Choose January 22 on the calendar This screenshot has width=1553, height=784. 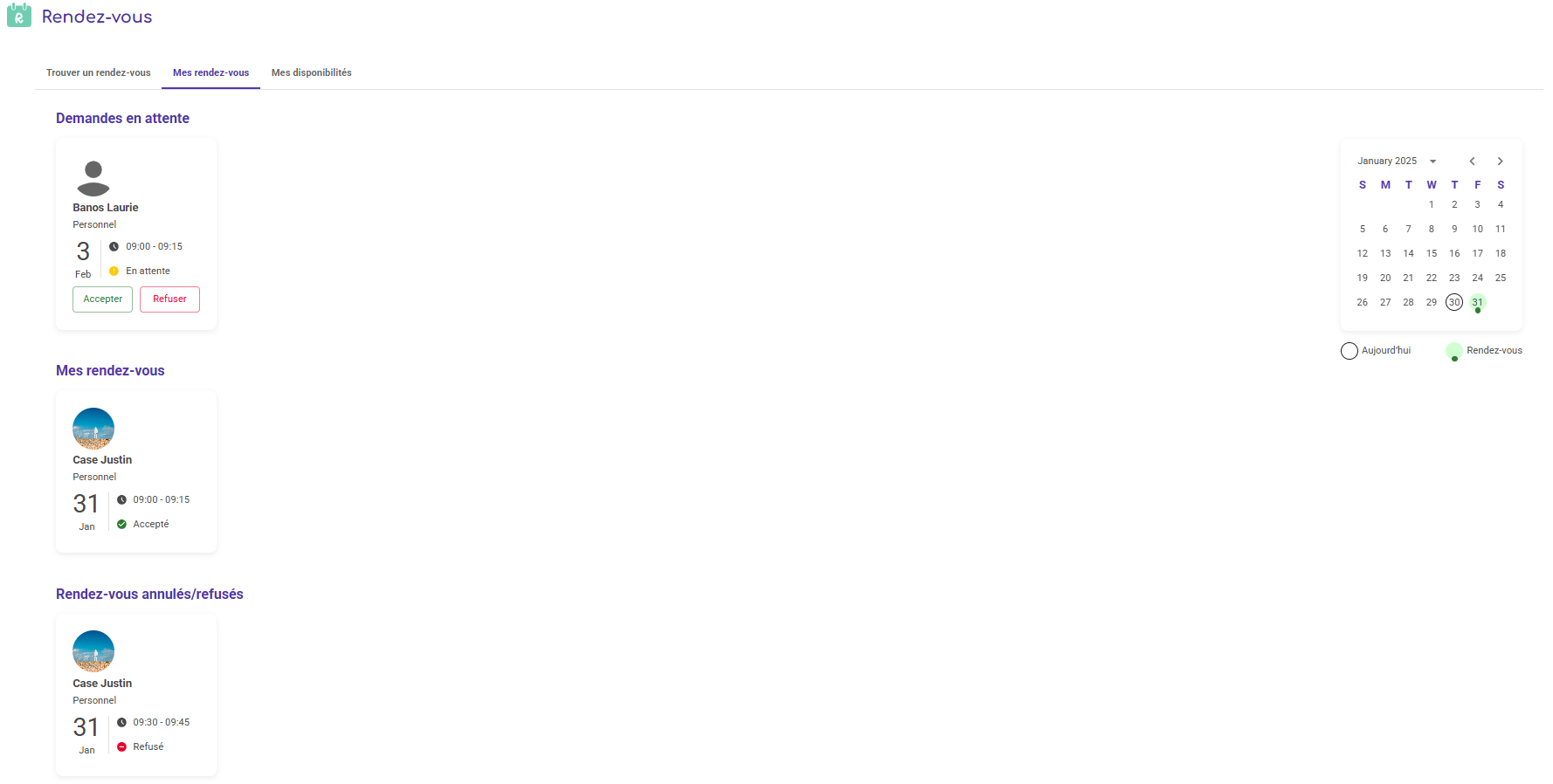click(x=1431, y=278)
